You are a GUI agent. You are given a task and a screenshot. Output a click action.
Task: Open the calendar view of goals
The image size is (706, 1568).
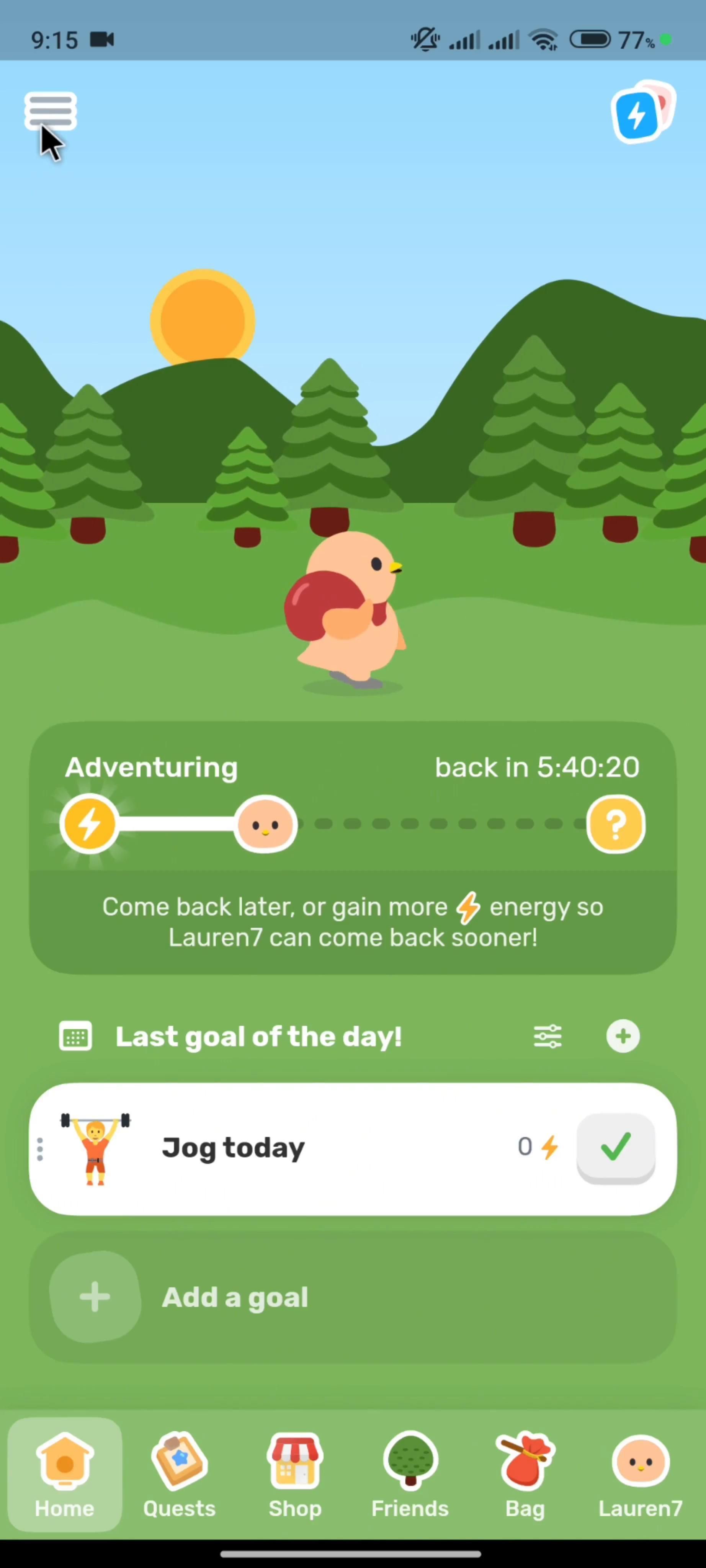click(75, 1036)
